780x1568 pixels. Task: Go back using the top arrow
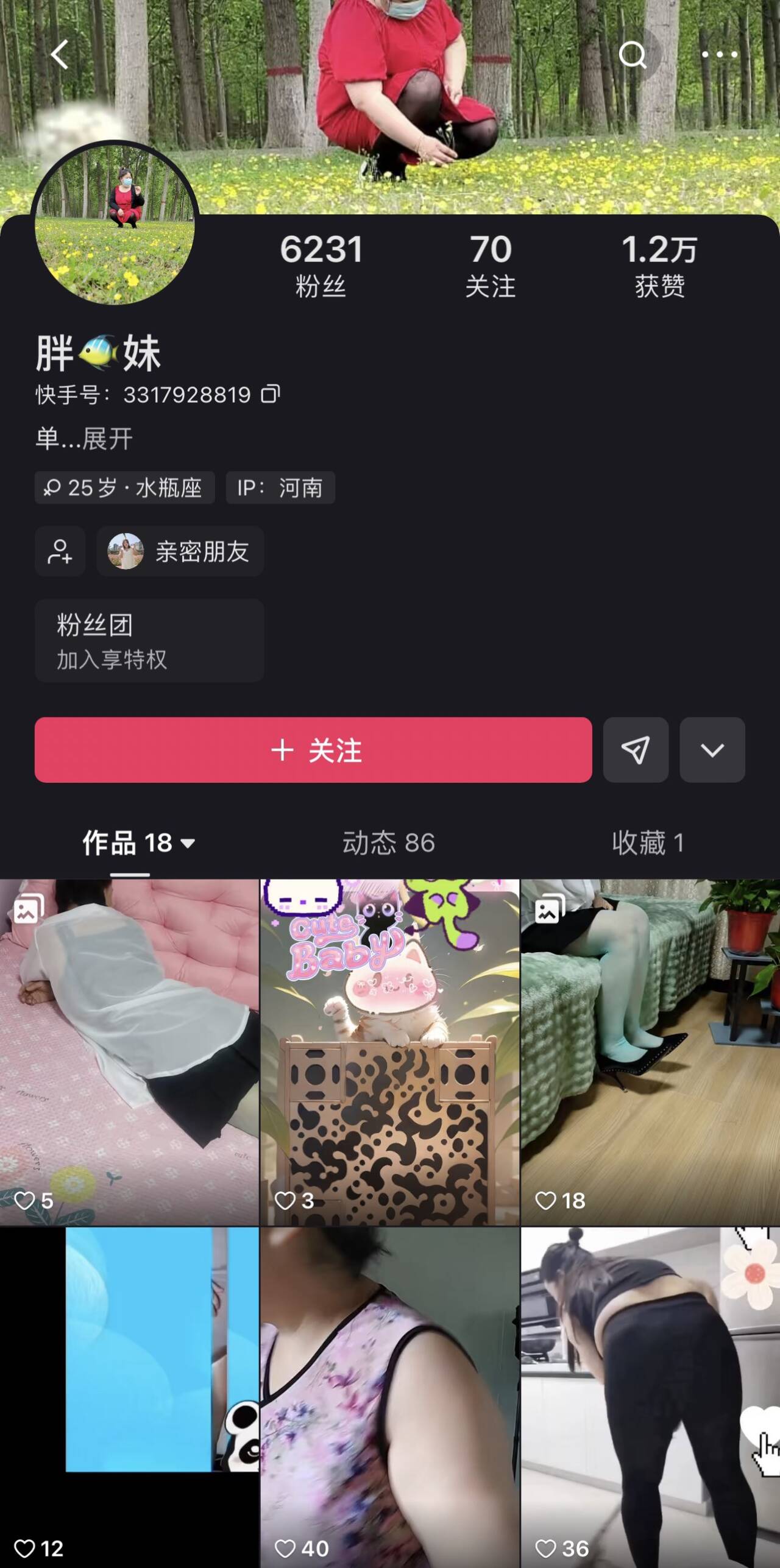59,55
